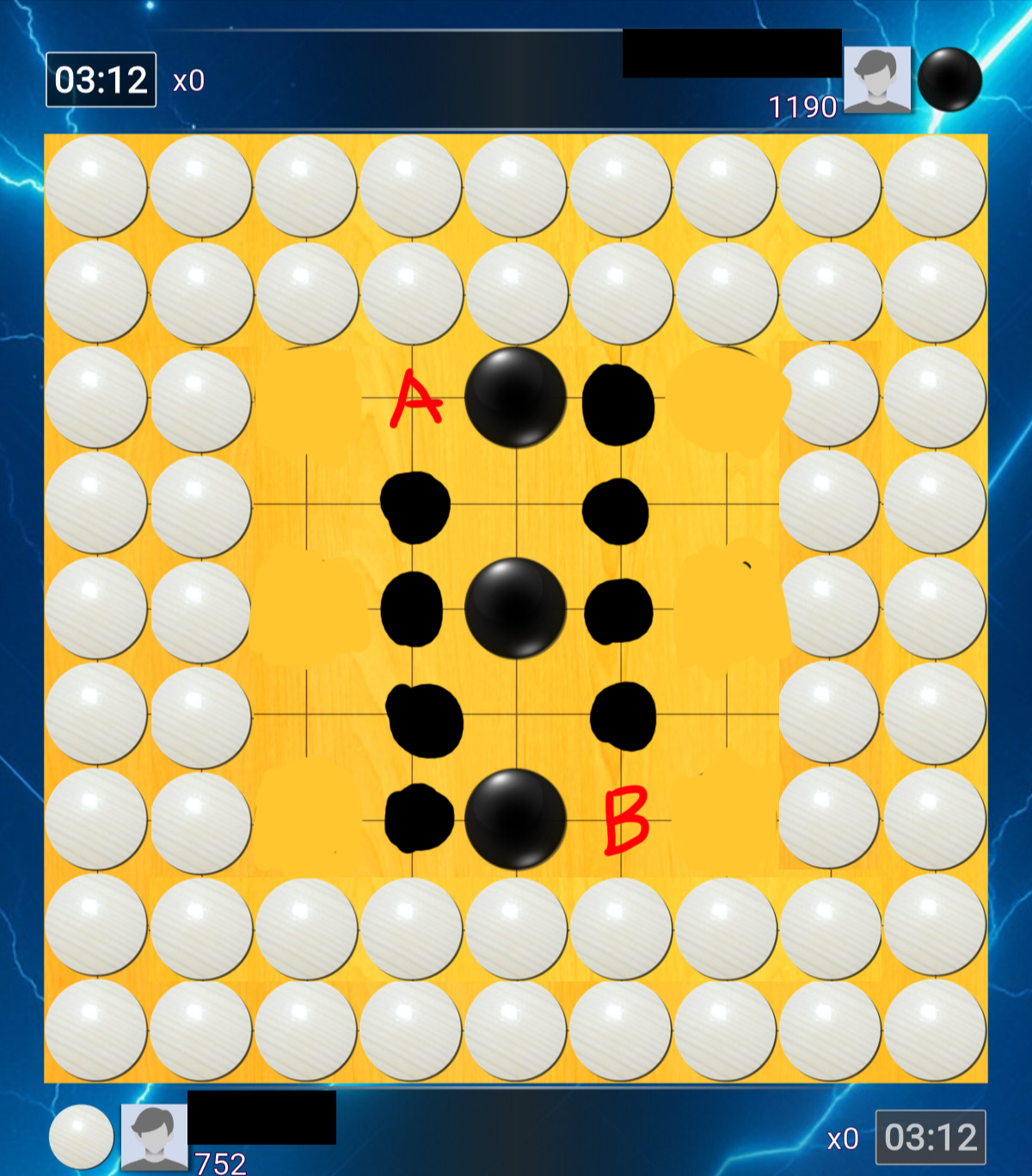Open the white player's avatar rated 752
The height and width of the screenshot is (1176, 1032).
(154, 1136)
